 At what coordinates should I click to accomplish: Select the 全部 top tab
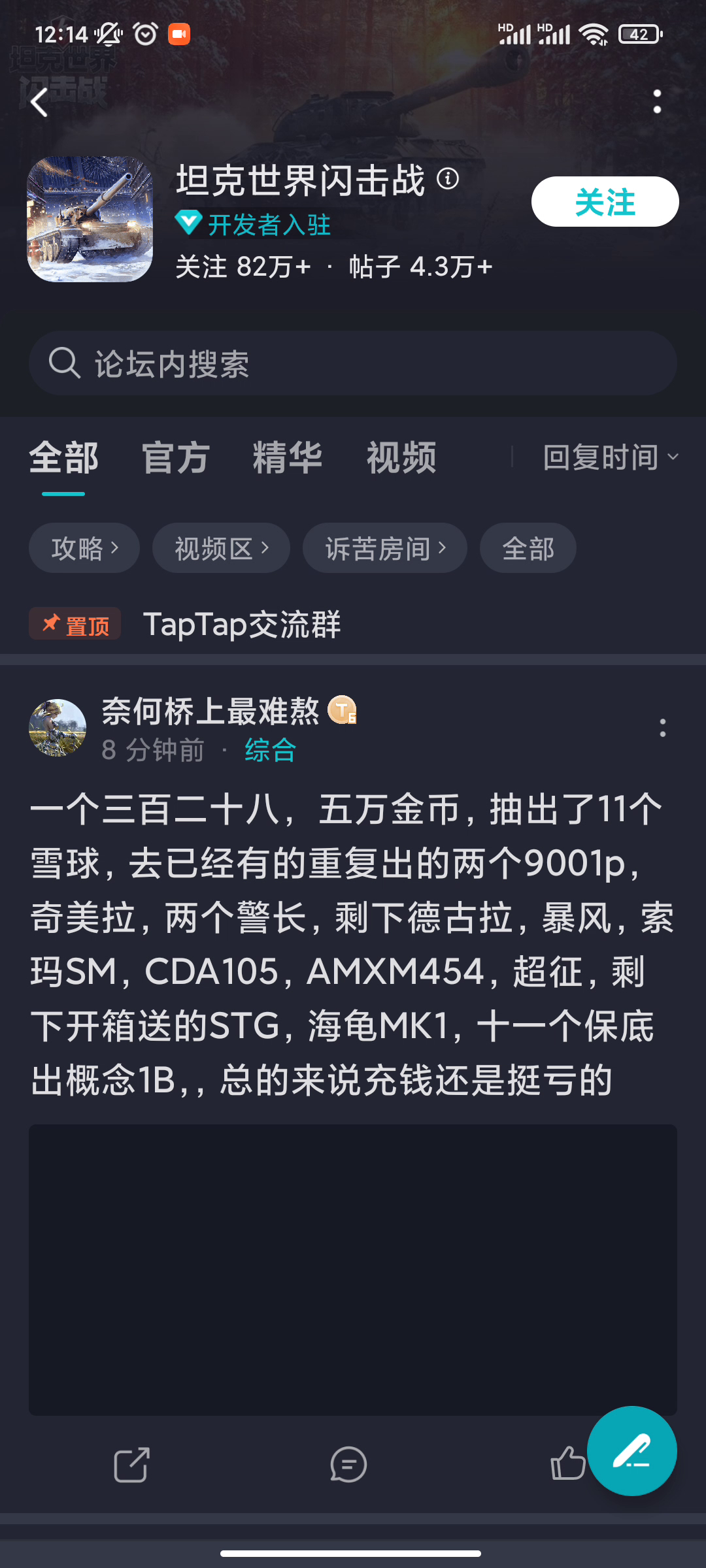click(x=63, y=457)
